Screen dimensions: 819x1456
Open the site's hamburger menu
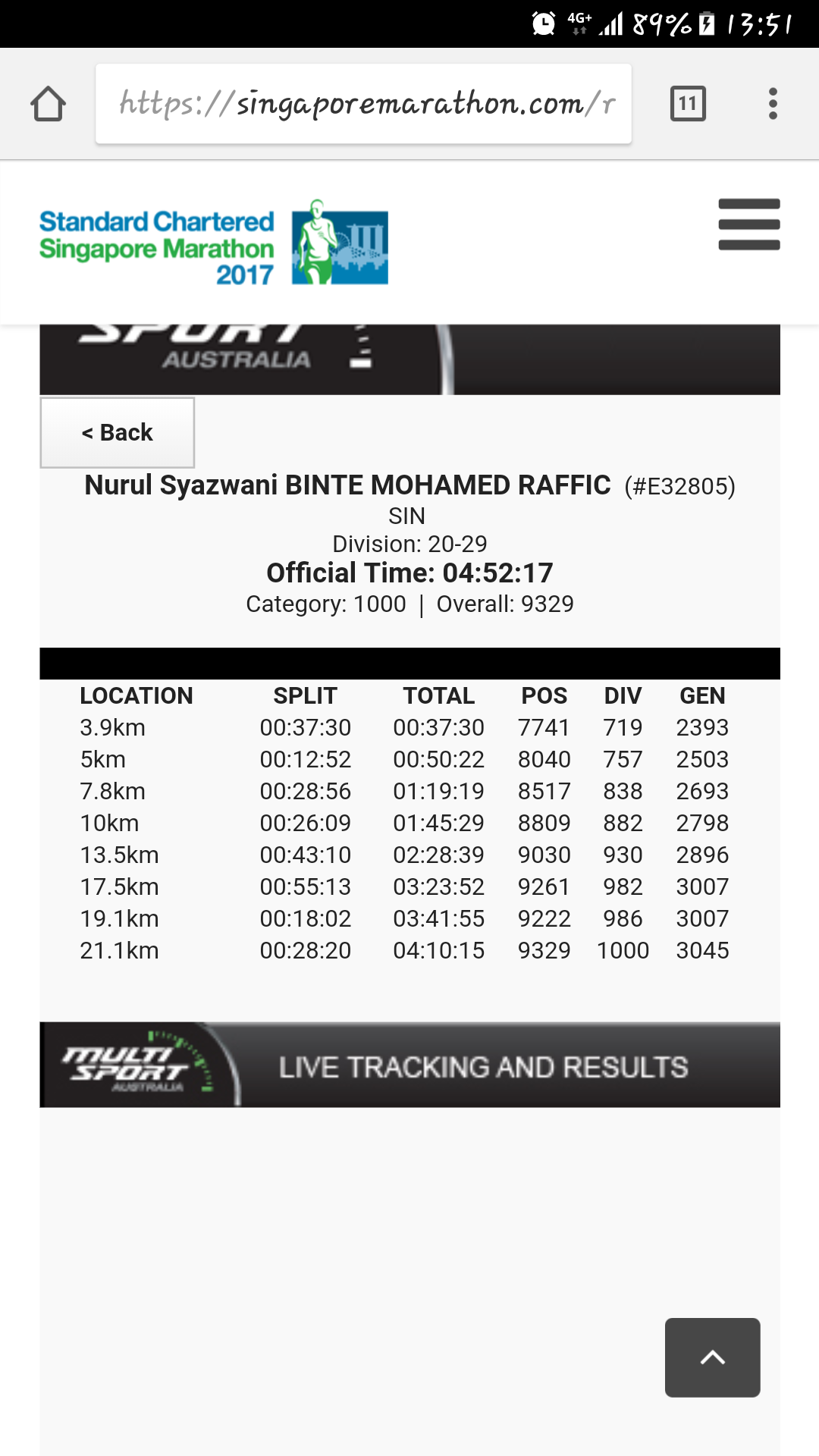pos(749,224)
